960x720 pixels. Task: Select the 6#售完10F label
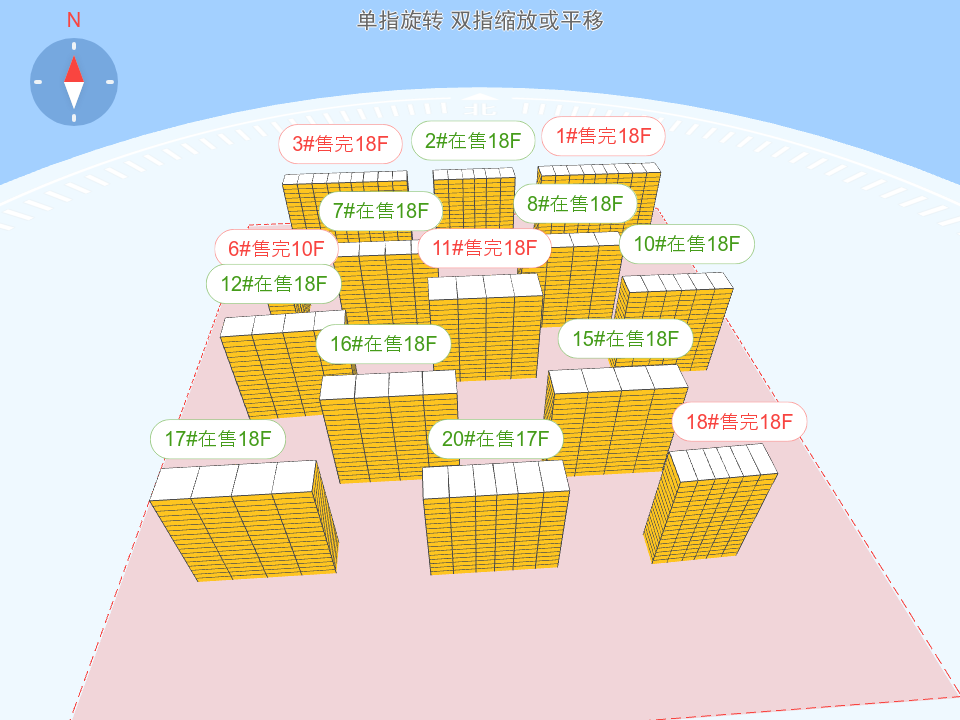(277, 249)
